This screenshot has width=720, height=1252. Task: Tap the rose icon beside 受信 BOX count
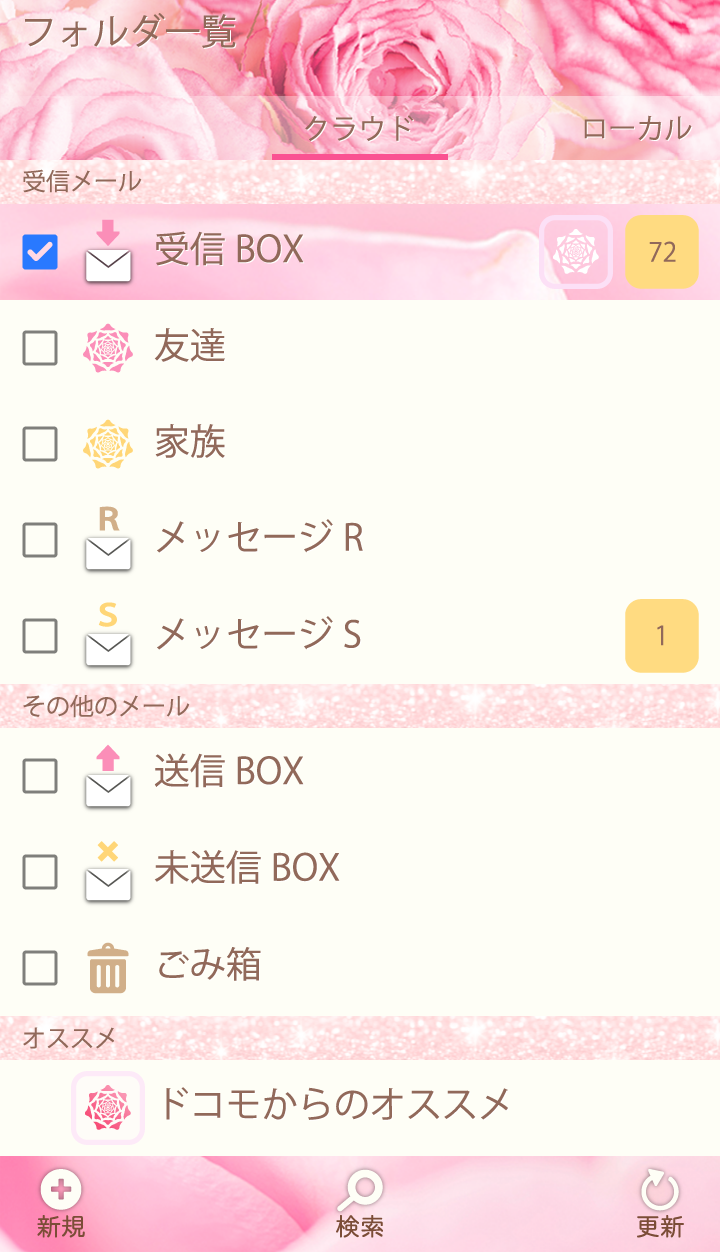tap(576, 252)
